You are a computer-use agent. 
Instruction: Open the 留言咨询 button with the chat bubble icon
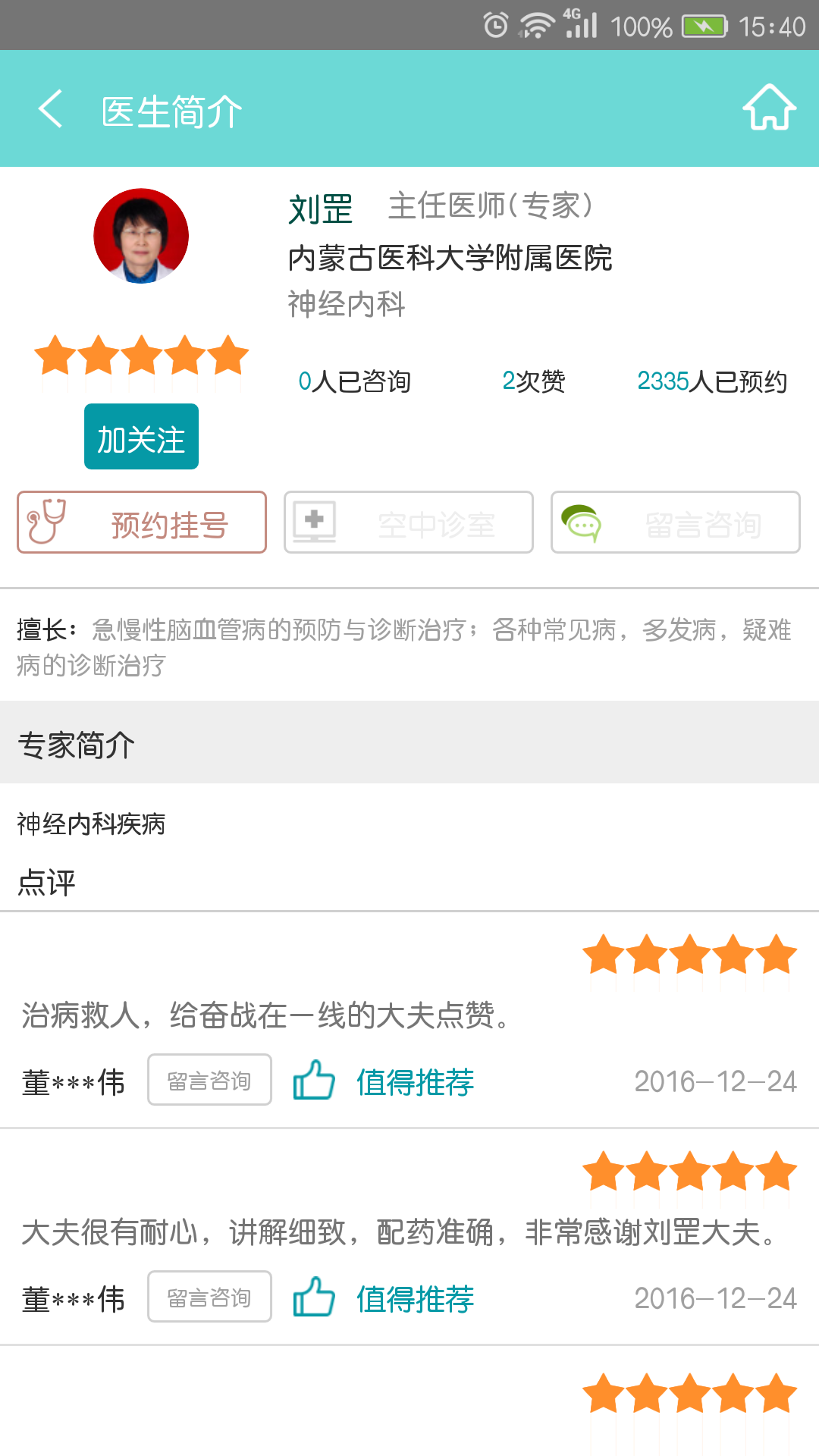675,522
